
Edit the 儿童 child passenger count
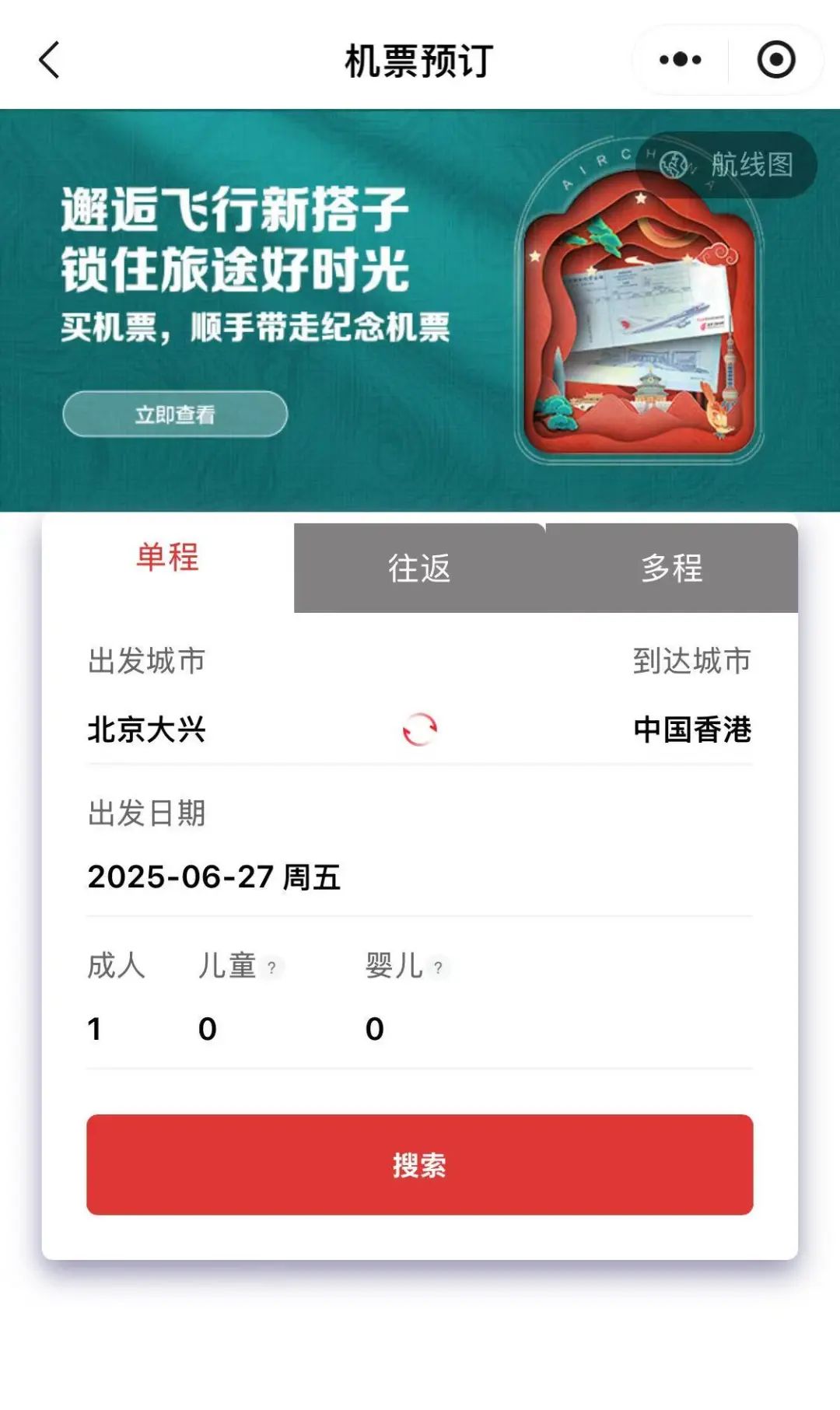pyautogui.click(x=208, y=1029)
